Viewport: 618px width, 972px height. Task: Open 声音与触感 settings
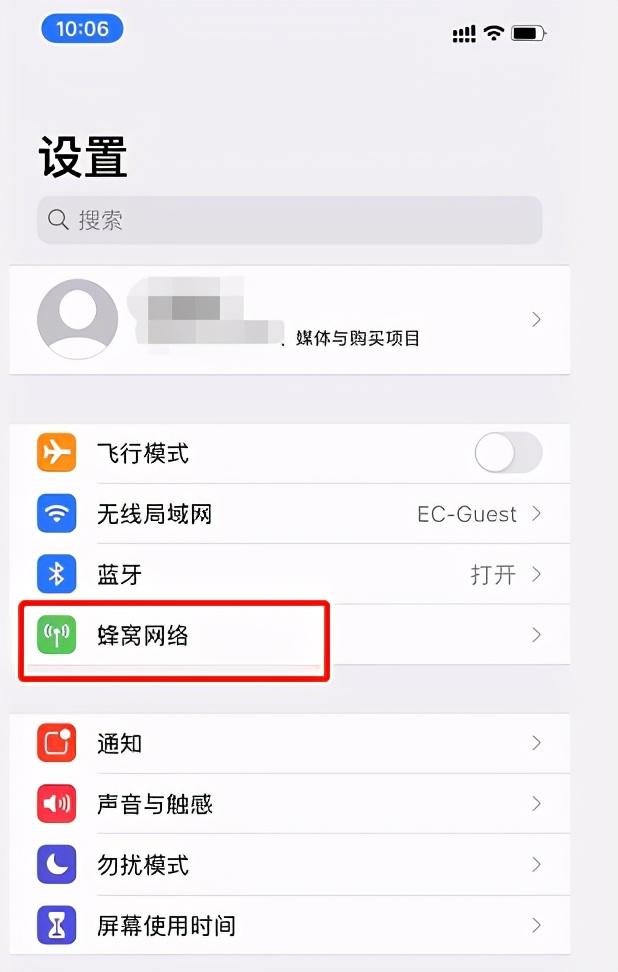pos(289,803)
